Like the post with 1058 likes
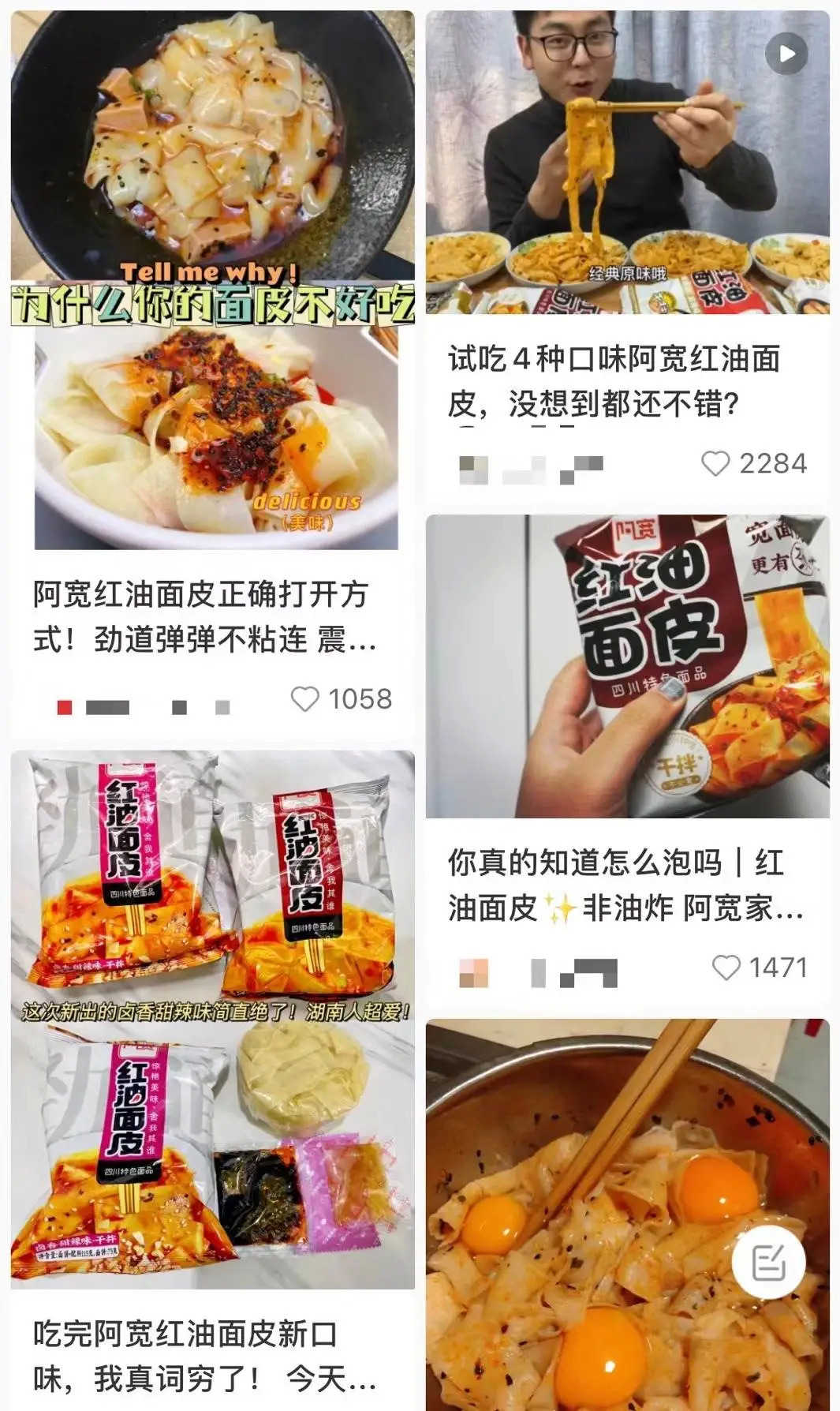The image size is (840, 1411). click(x=305, y=699)
